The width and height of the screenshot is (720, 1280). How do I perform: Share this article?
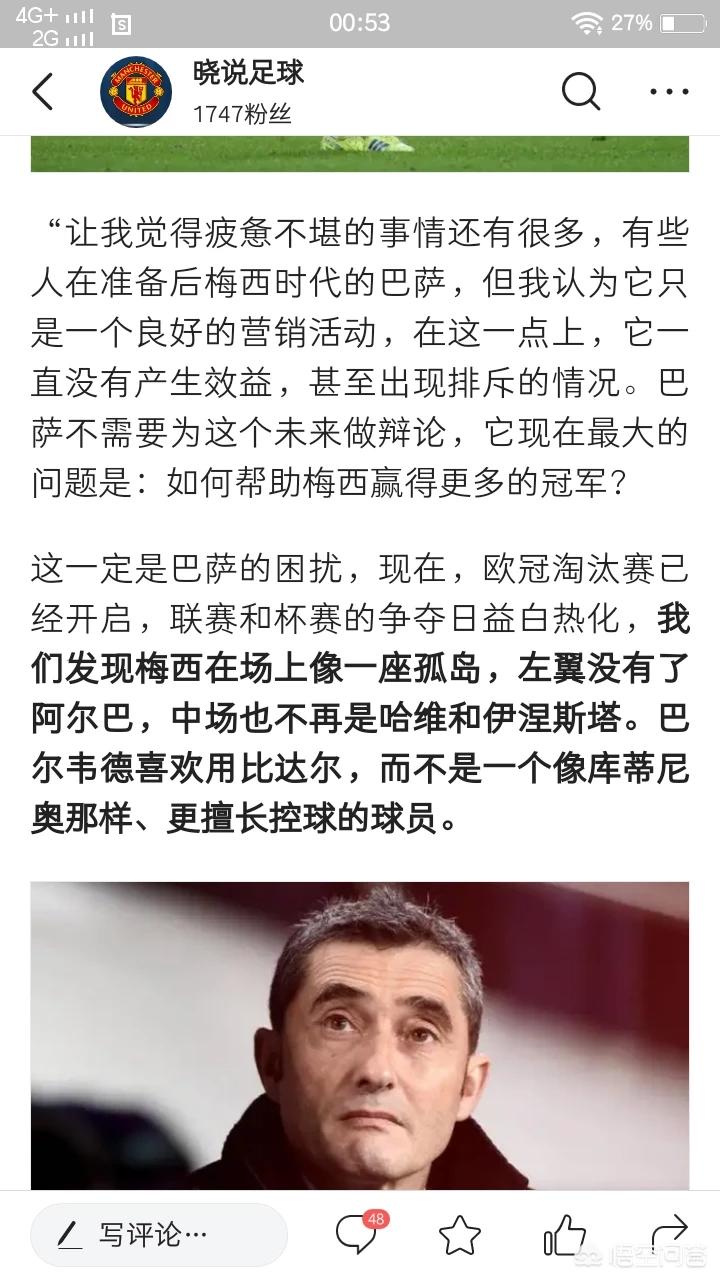668,1232
